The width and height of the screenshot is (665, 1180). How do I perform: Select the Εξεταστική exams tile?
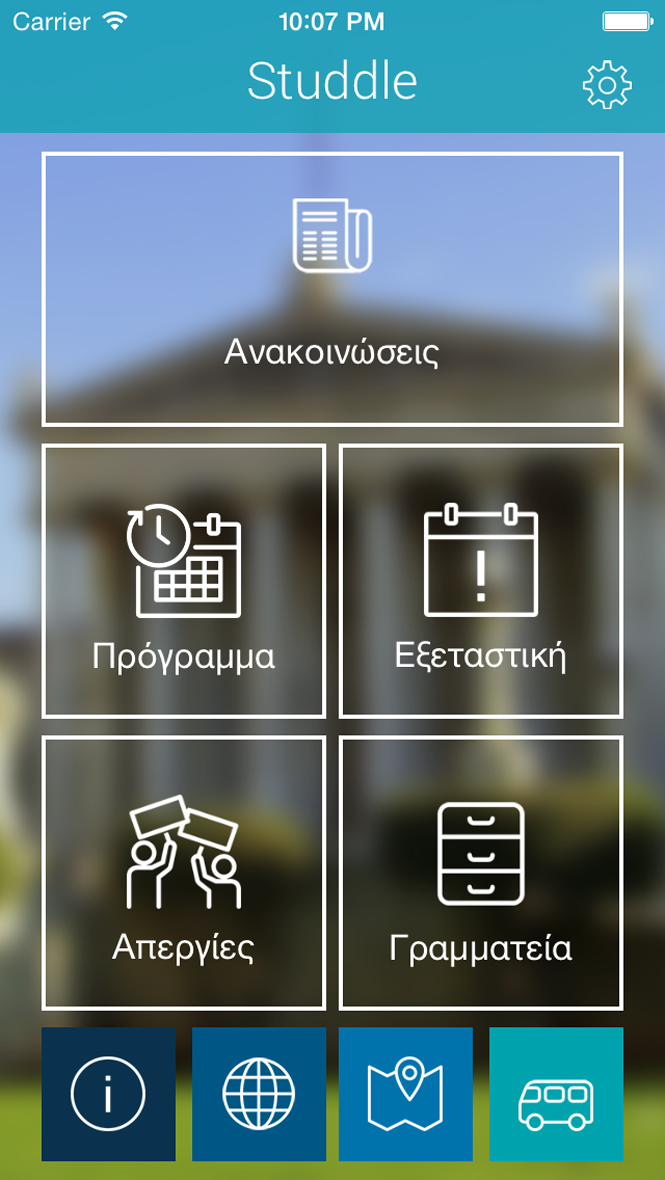pyautogui.click(x=481, y=581)
